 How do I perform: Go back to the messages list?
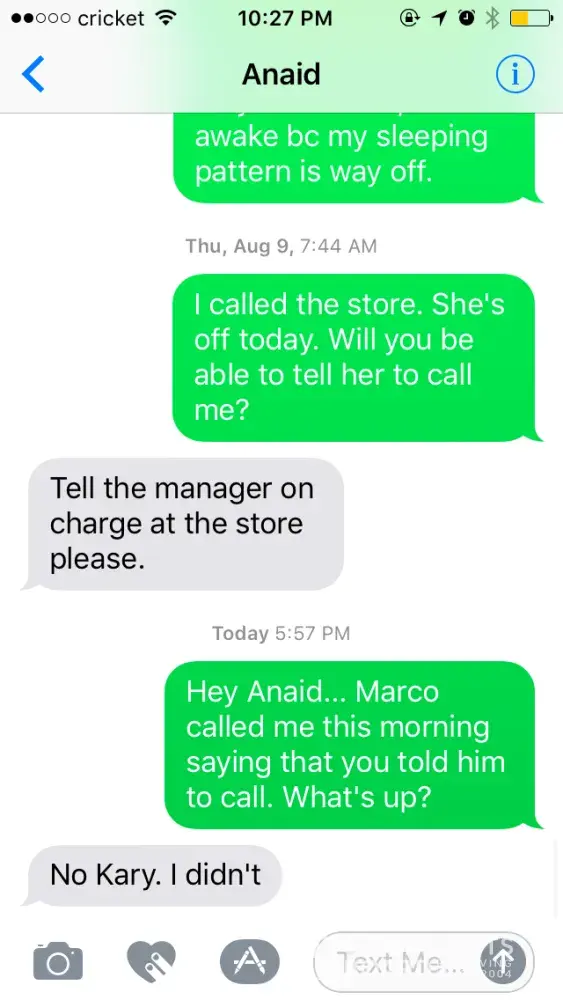pos(33,74)
